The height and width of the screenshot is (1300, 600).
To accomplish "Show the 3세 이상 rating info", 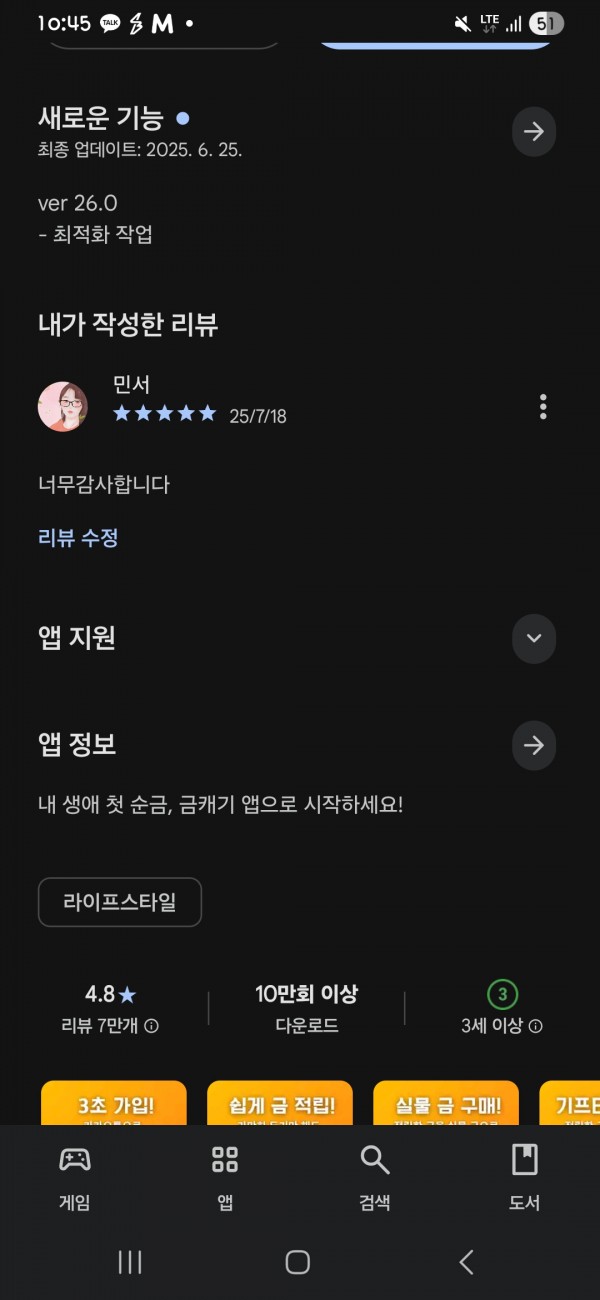I will click(536, 1026).
